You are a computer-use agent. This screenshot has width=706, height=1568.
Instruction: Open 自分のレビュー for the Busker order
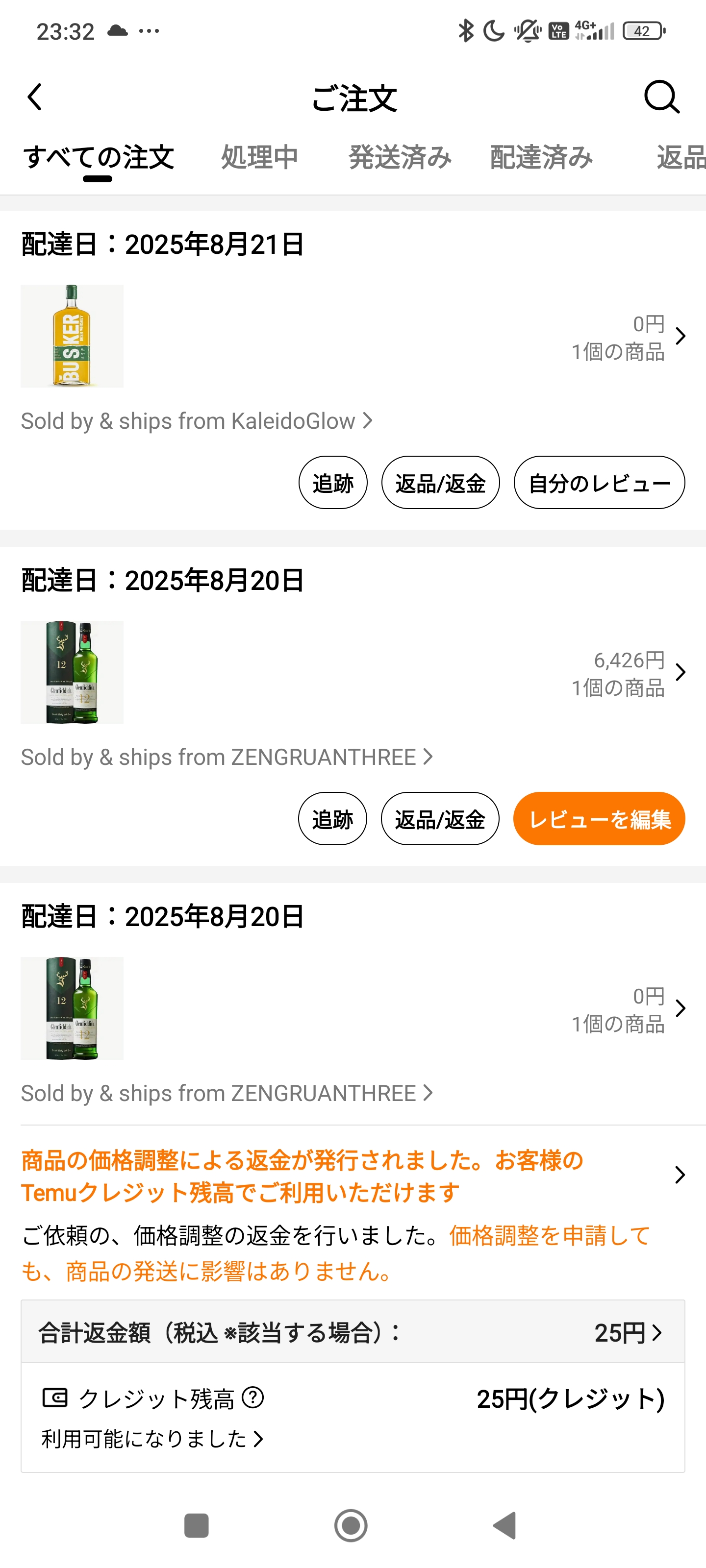[599, 483]
